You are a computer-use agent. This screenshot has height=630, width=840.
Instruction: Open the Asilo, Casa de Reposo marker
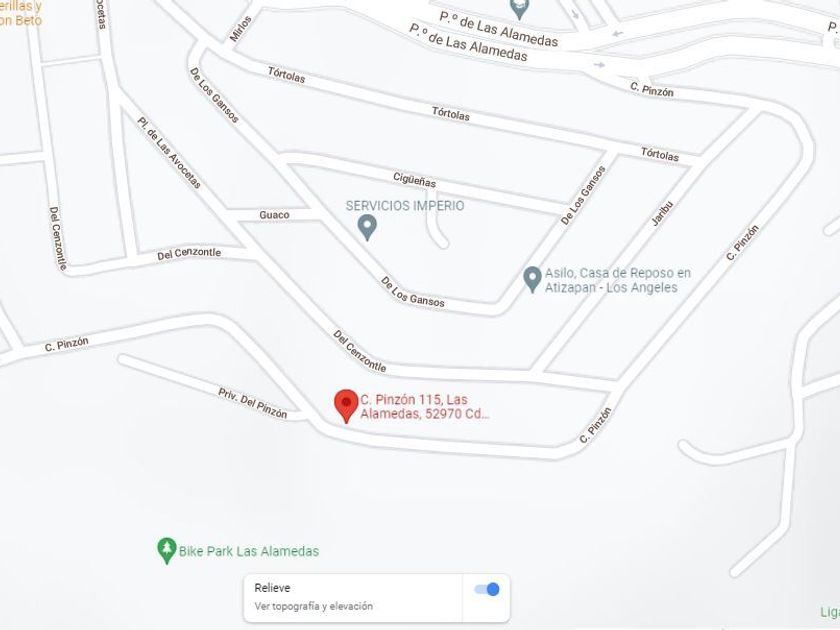[533, 279]
